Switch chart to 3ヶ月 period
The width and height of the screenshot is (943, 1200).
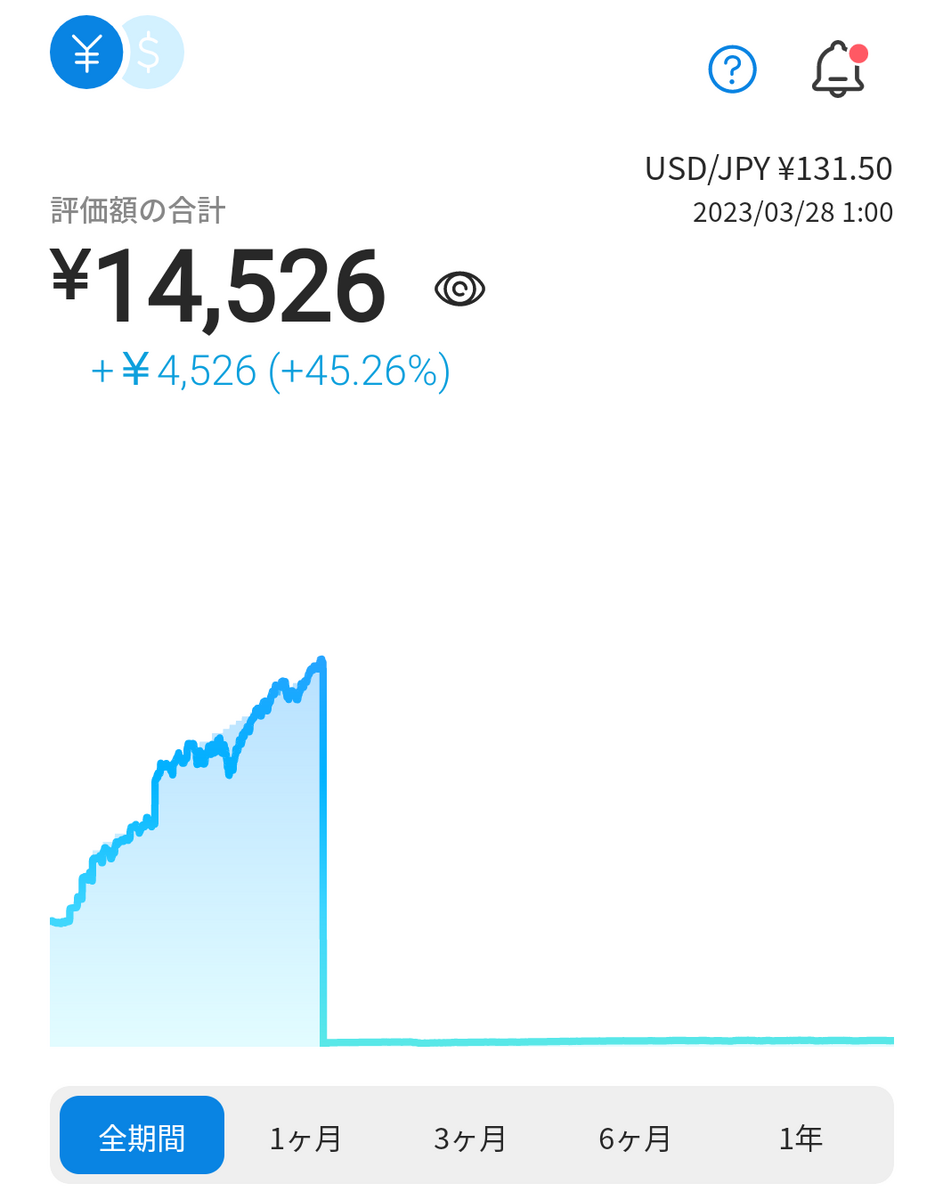point(470,1137)
